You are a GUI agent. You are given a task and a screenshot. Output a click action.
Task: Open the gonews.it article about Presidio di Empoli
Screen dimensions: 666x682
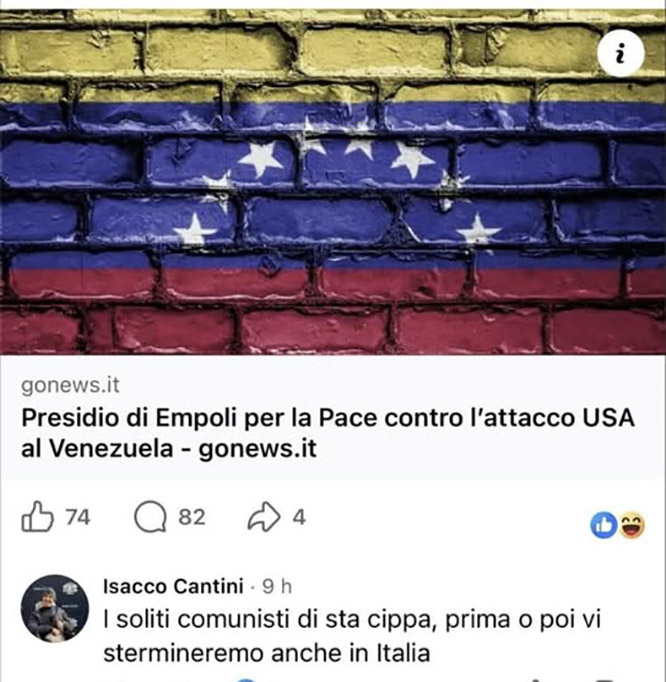point(327,434)
